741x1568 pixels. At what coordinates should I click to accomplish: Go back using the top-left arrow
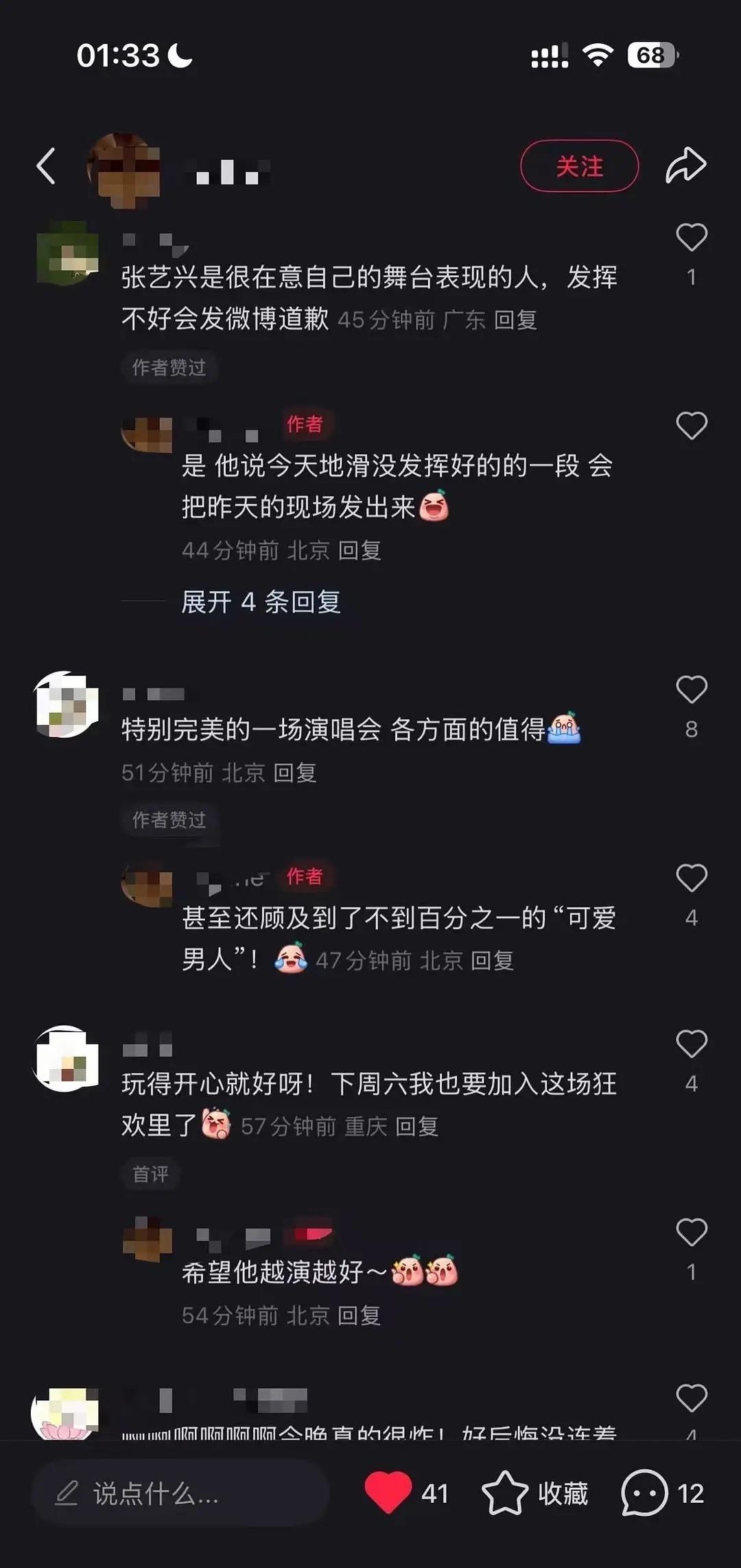46,166
